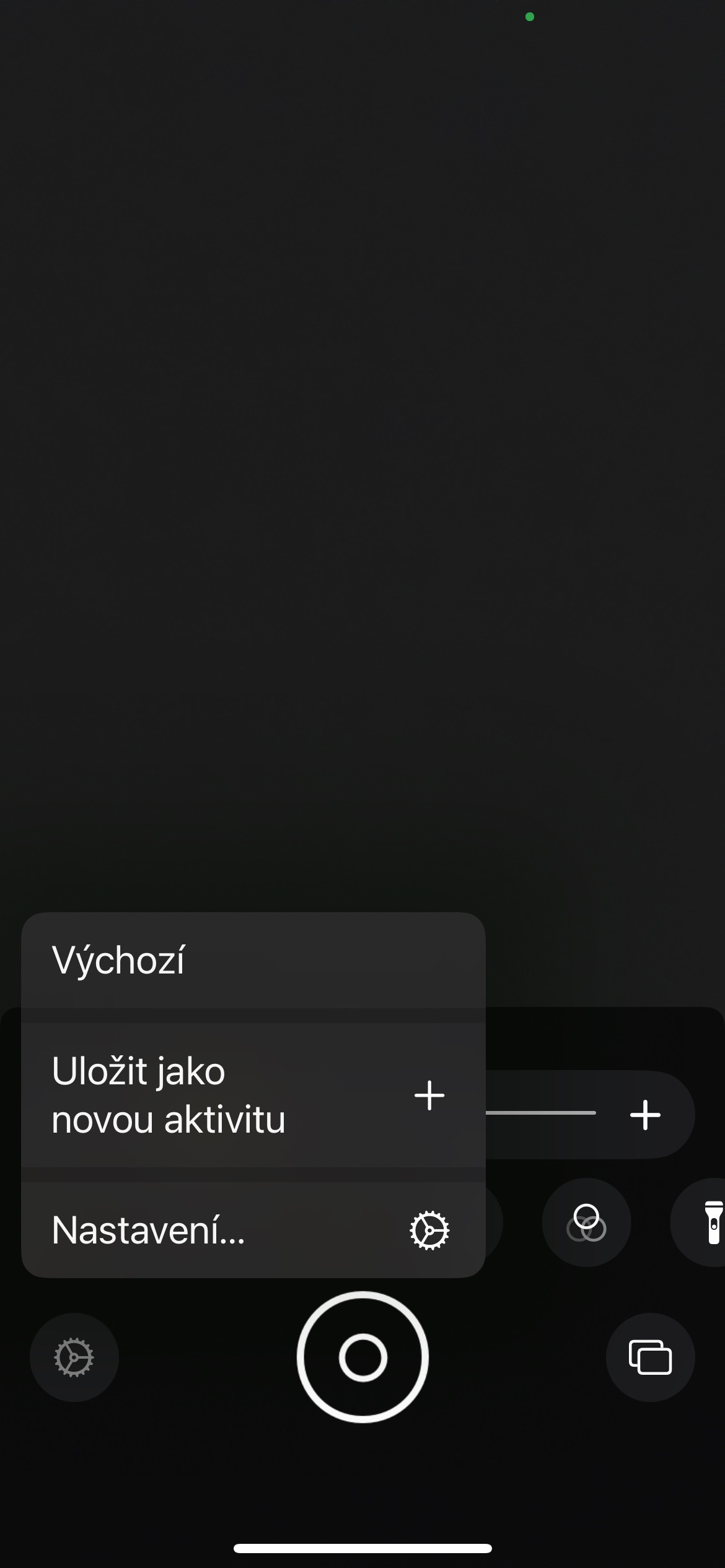The height and width of the screenshot is (1568, 725).
Task: Tap the freeze frame shutter button
Action: (362, 1357)
